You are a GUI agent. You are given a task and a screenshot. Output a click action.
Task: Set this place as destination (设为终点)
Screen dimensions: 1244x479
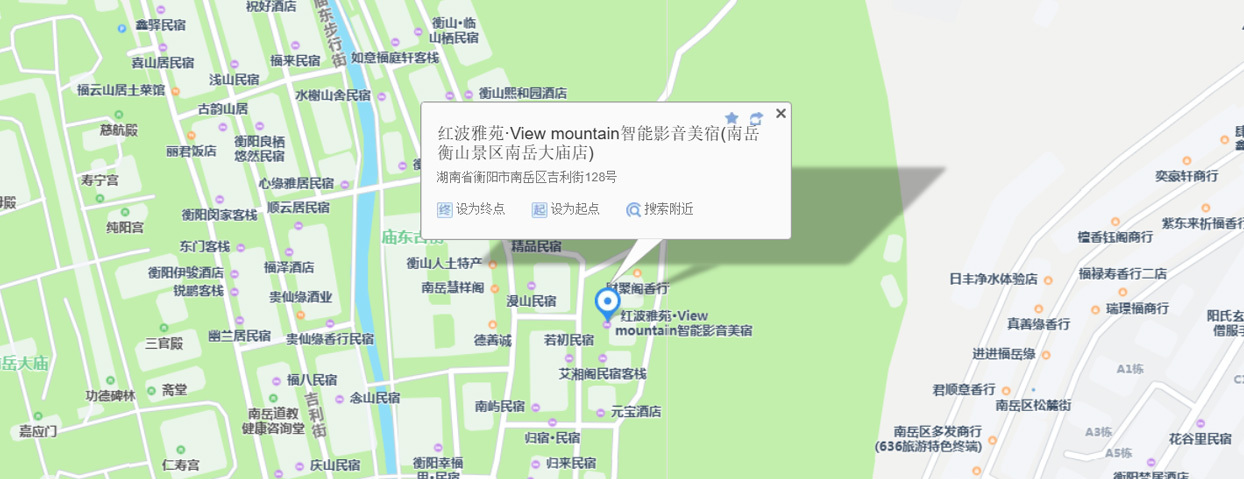pyautogui.click(x=471, y=209)
